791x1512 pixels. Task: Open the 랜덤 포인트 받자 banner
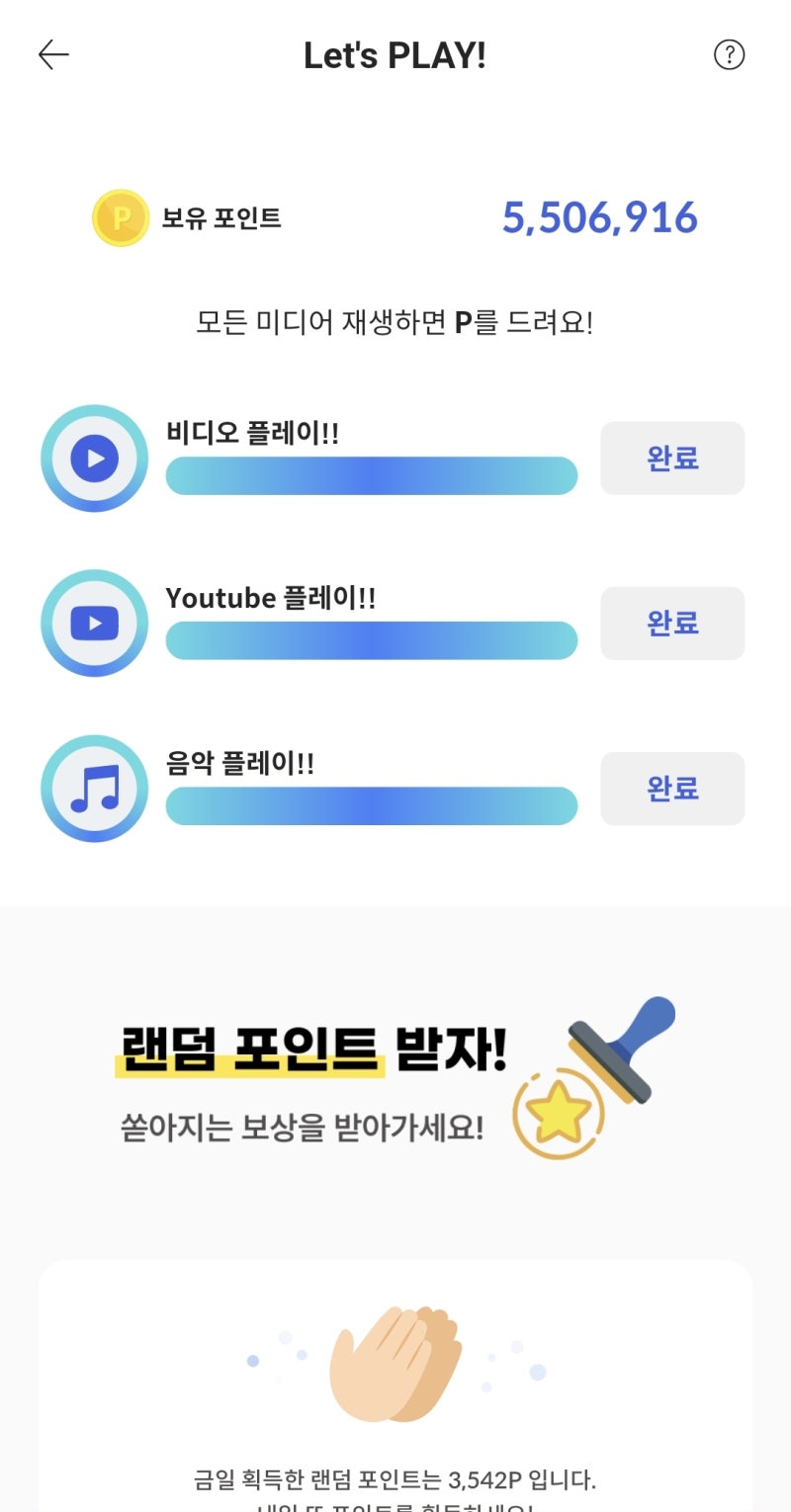coord(312,1050)
